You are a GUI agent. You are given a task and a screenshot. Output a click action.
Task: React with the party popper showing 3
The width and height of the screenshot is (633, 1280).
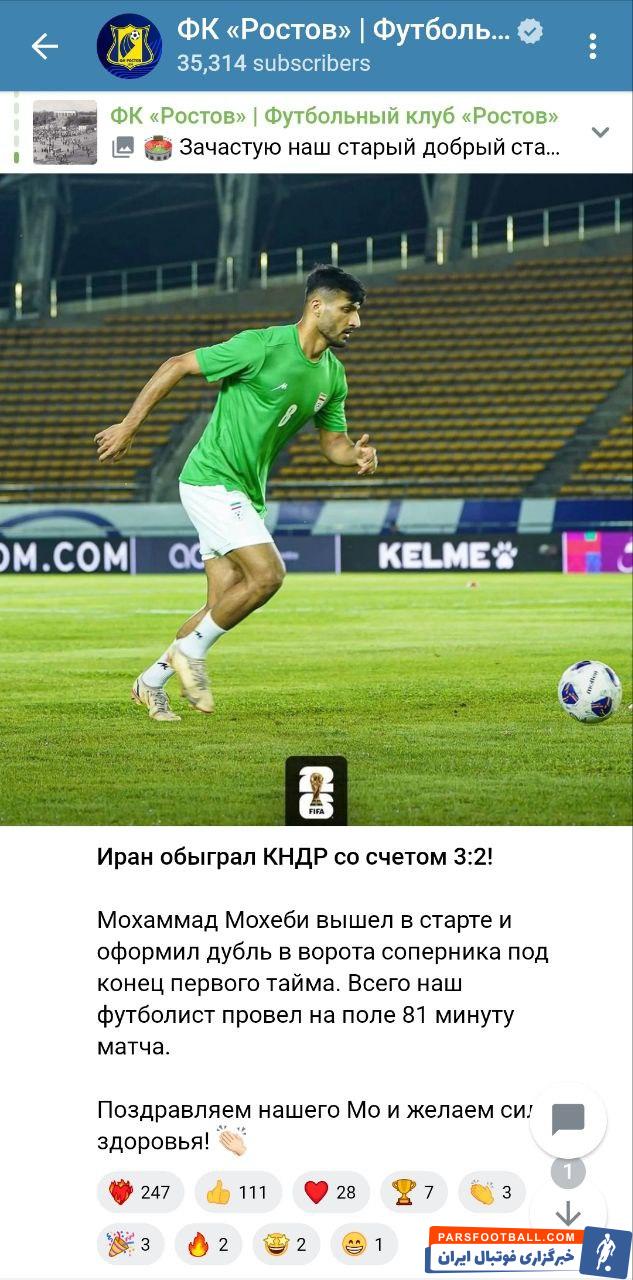130,1244
